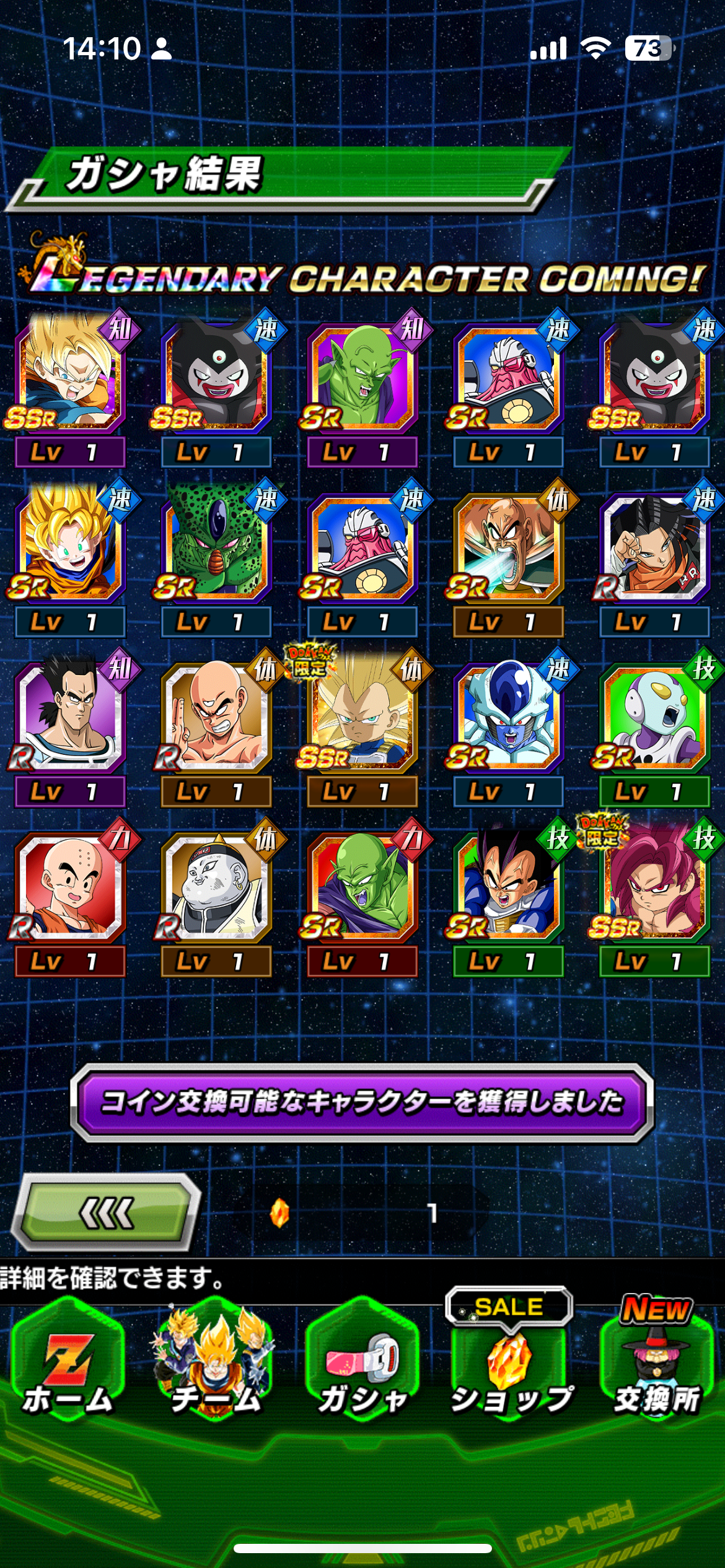View the R Tien card
Image resolution: width=725 pixels, height=1568 pixels.
pos(216,716)
